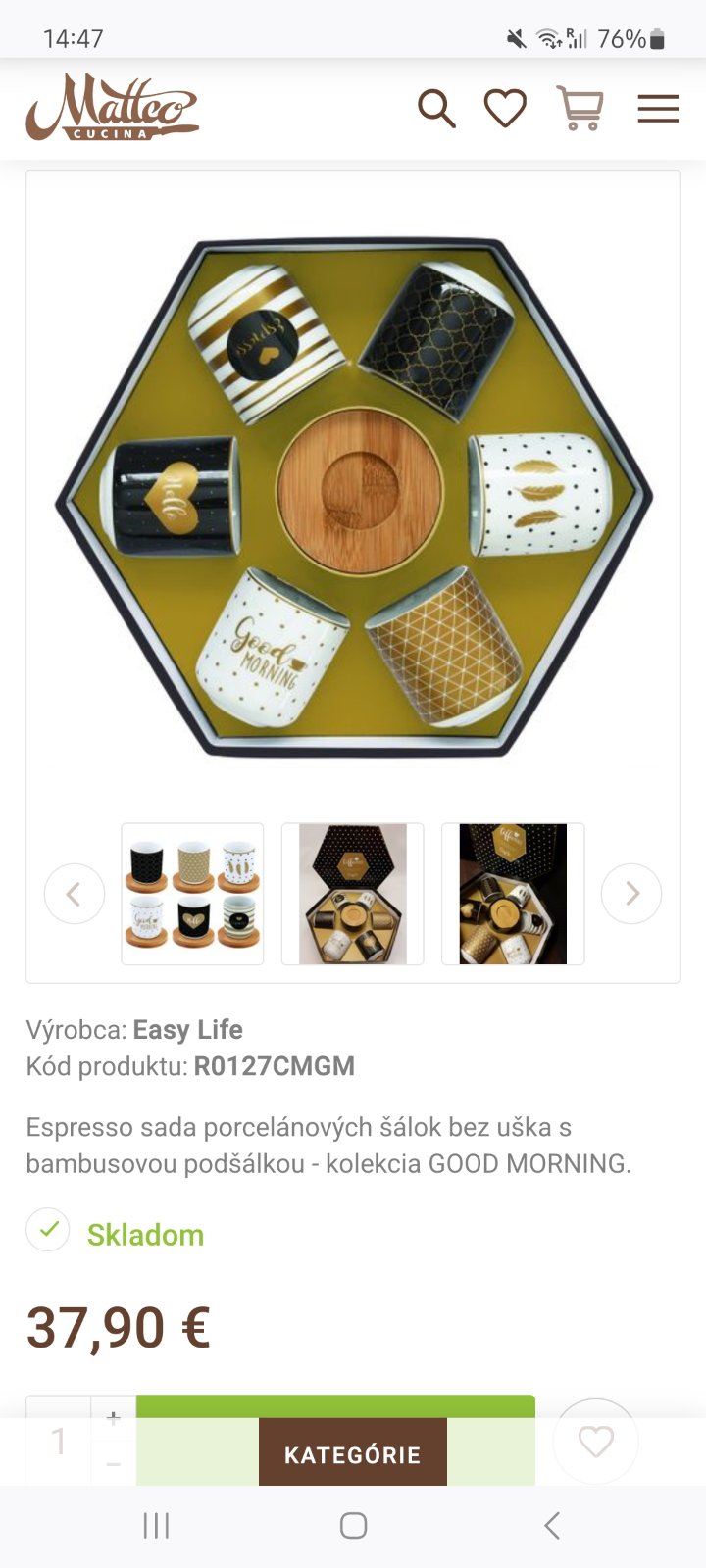Image resolution: width=706 pixels, height=1568 pixels.
Task: Open the shopping cart
Action: (580, 108)
